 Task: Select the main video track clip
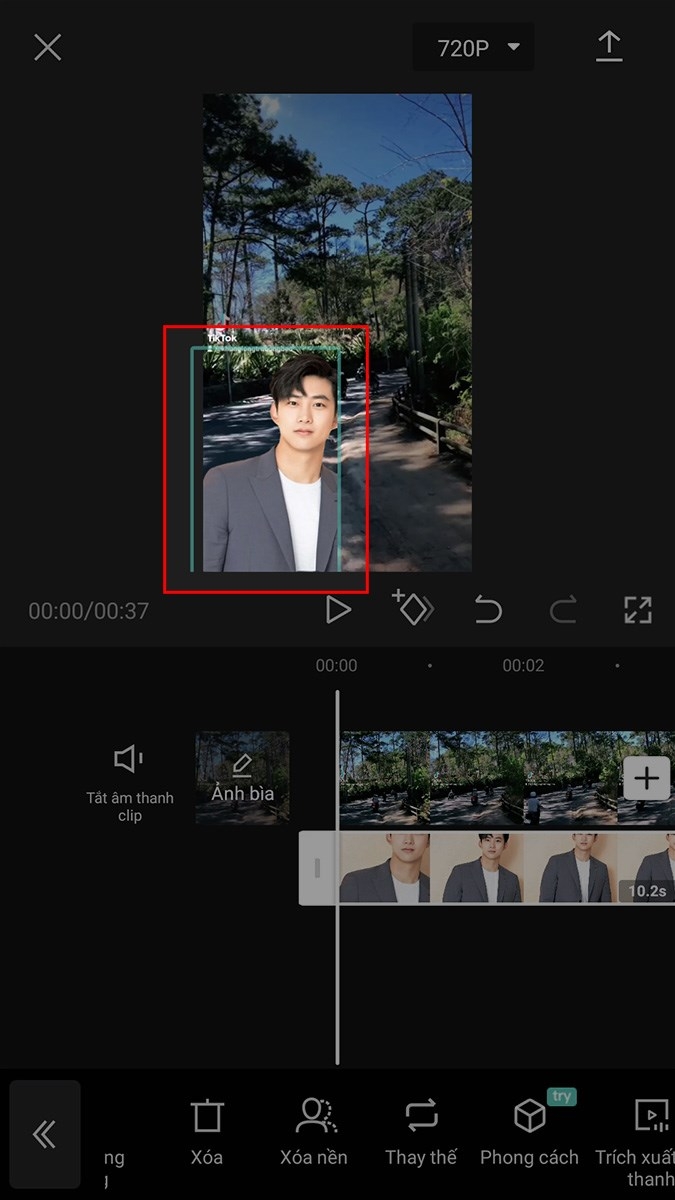(480, 779)
